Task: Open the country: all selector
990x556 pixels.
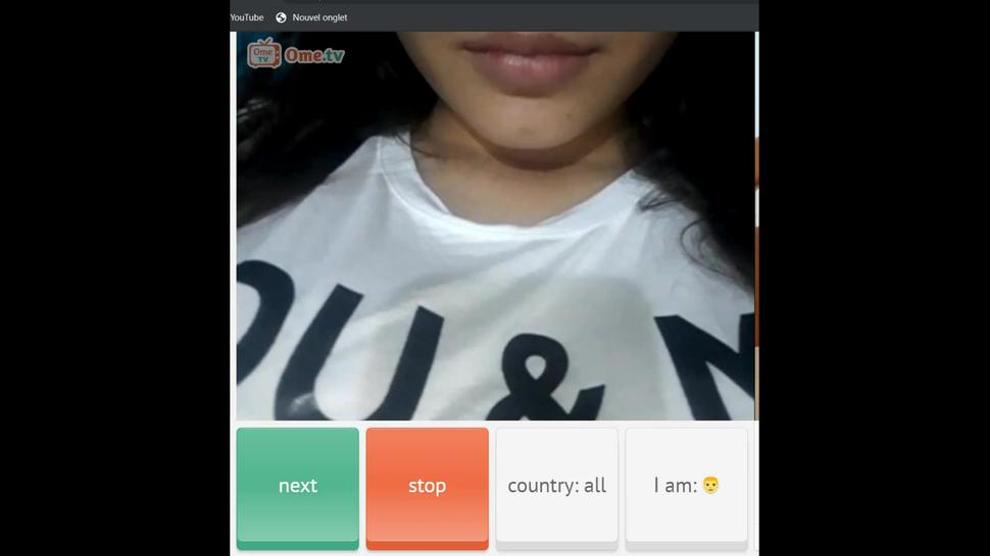Action: 557,486
